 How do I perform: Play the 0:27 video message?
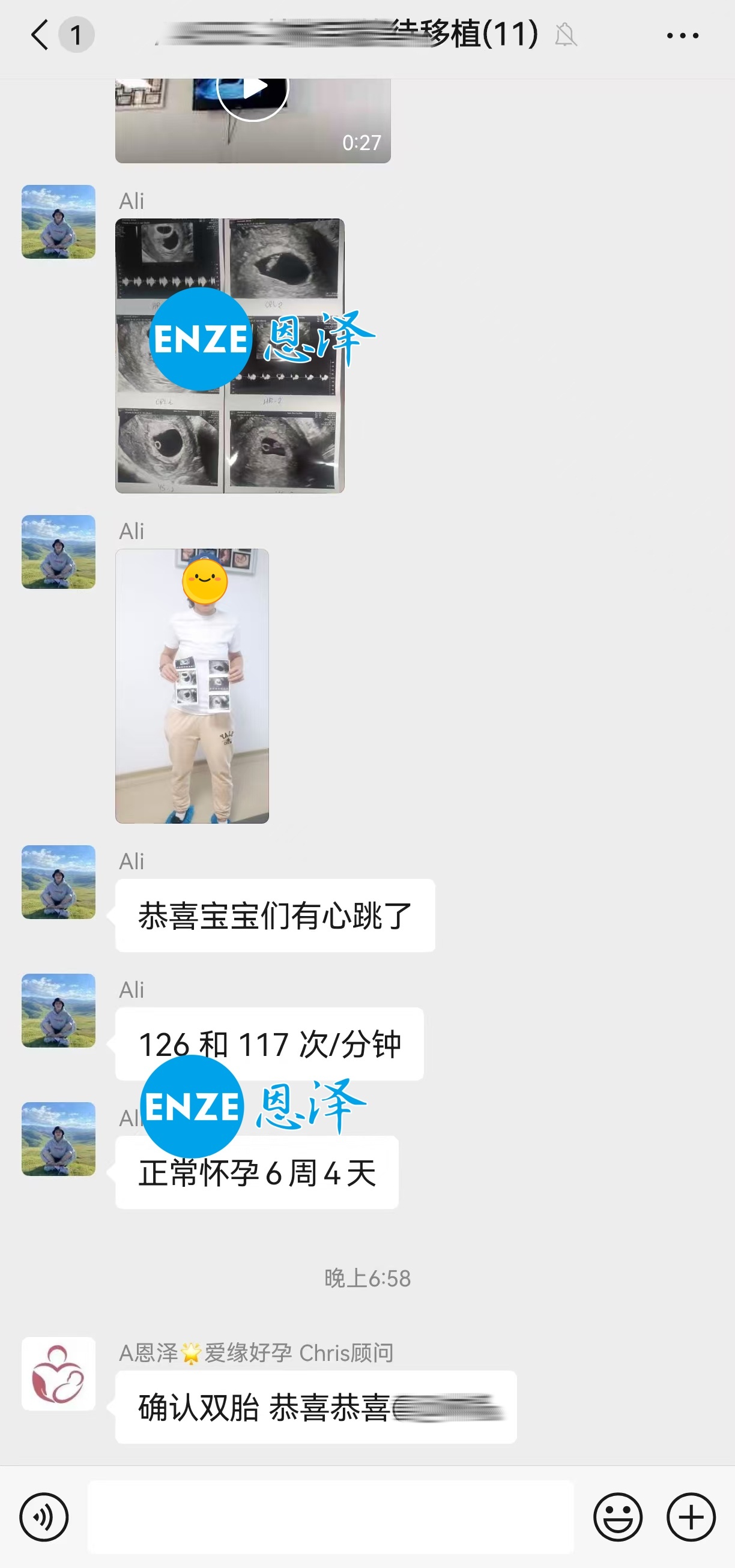[x=253, y=121]
